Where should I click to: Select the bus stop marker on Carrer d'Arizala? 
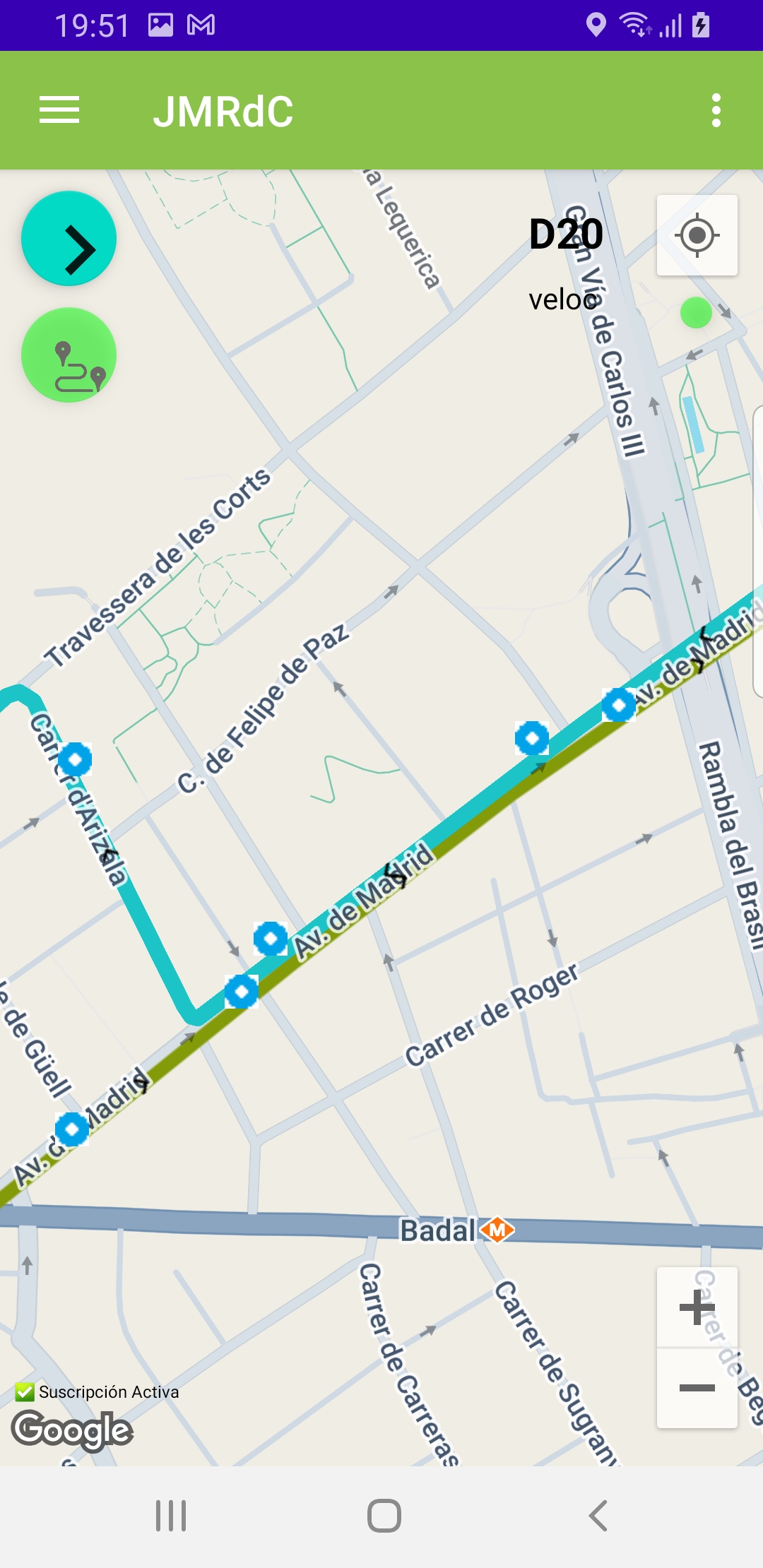(x=75, y=759)
